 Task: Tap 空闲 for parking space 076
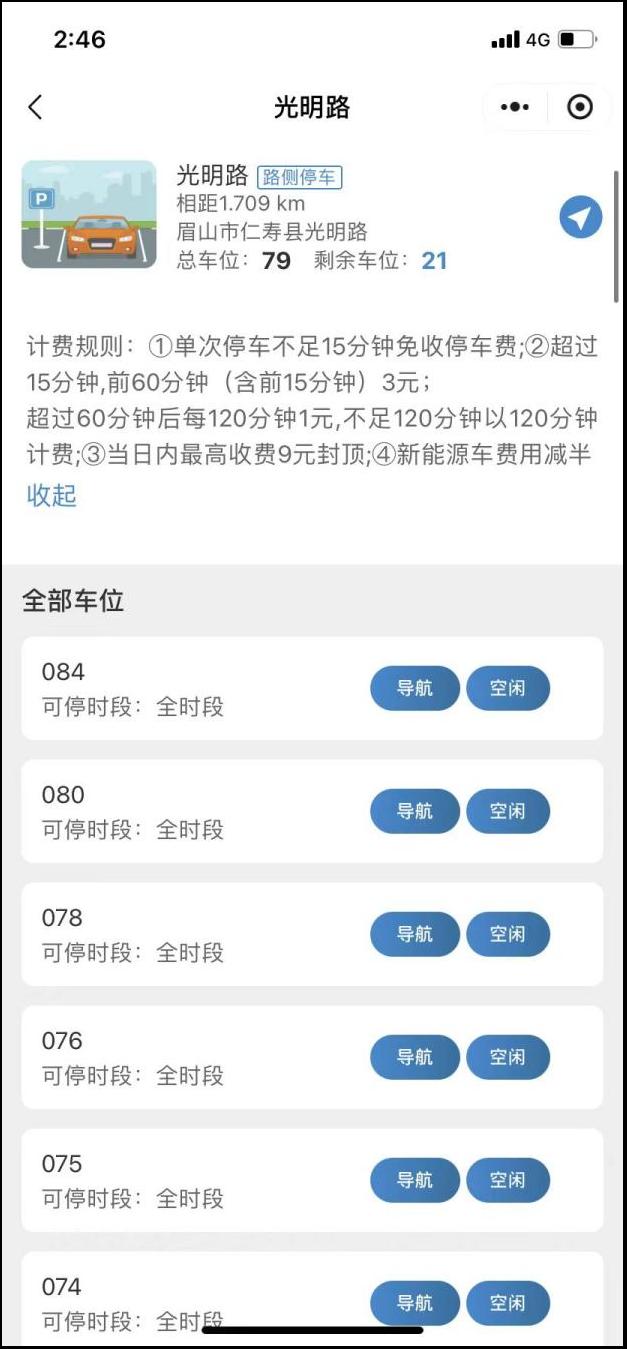point(508,1057)
